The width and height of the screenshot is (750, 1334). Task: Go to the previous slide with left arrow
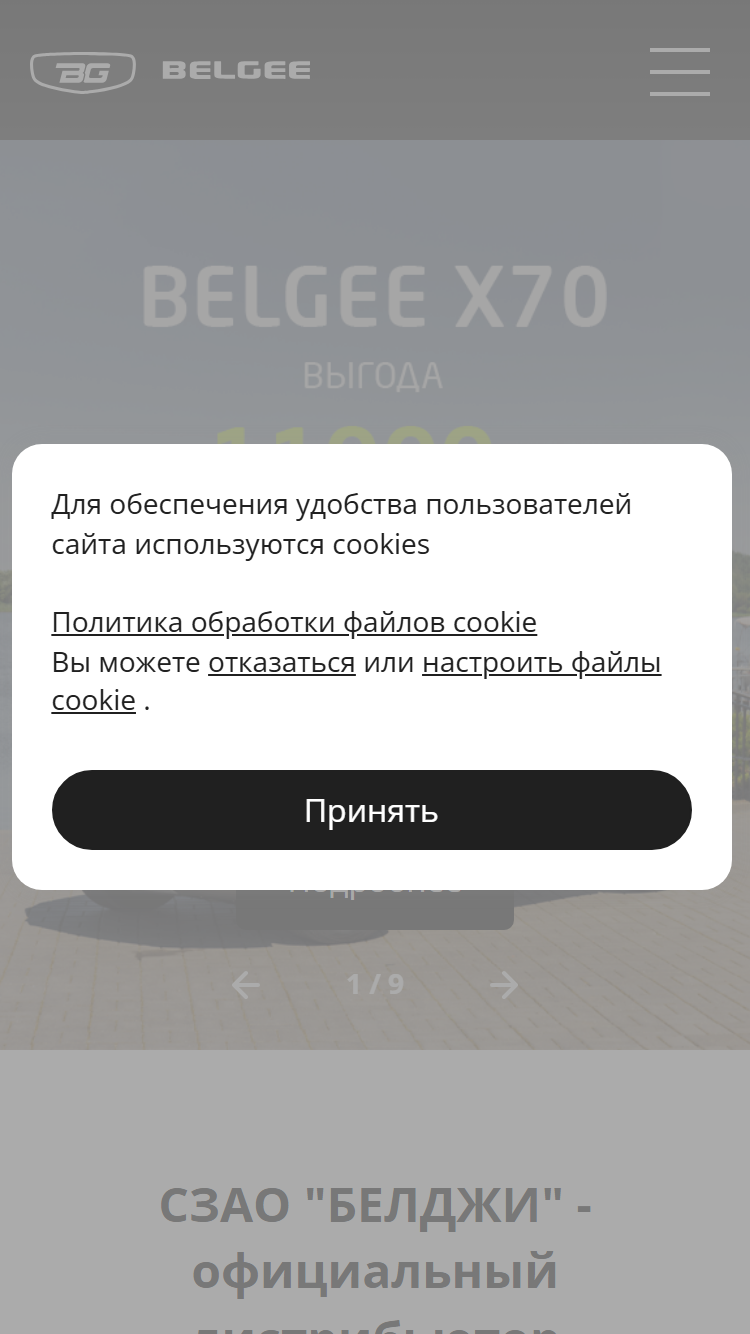pos(246,985)
